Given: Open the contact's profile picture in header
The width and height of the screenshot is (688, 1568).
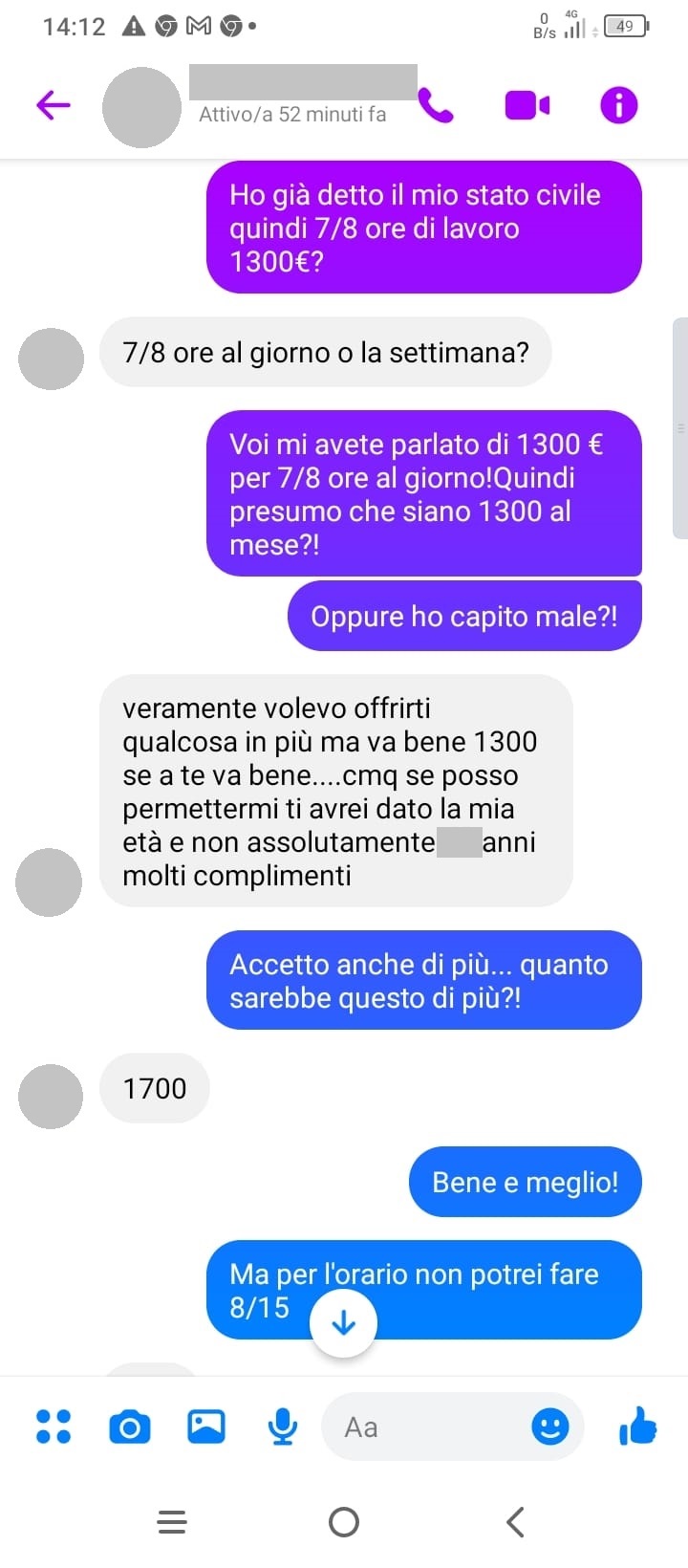Looking at the screenshot, I should (x=141, y=107).
